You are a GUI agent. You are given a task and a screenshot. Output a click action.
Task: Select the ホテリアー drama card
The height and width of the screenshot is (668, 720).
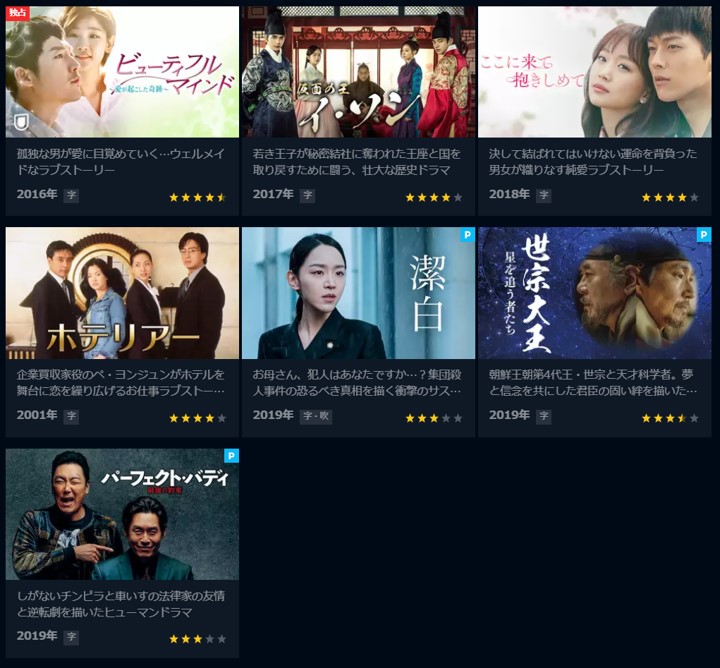122,293
